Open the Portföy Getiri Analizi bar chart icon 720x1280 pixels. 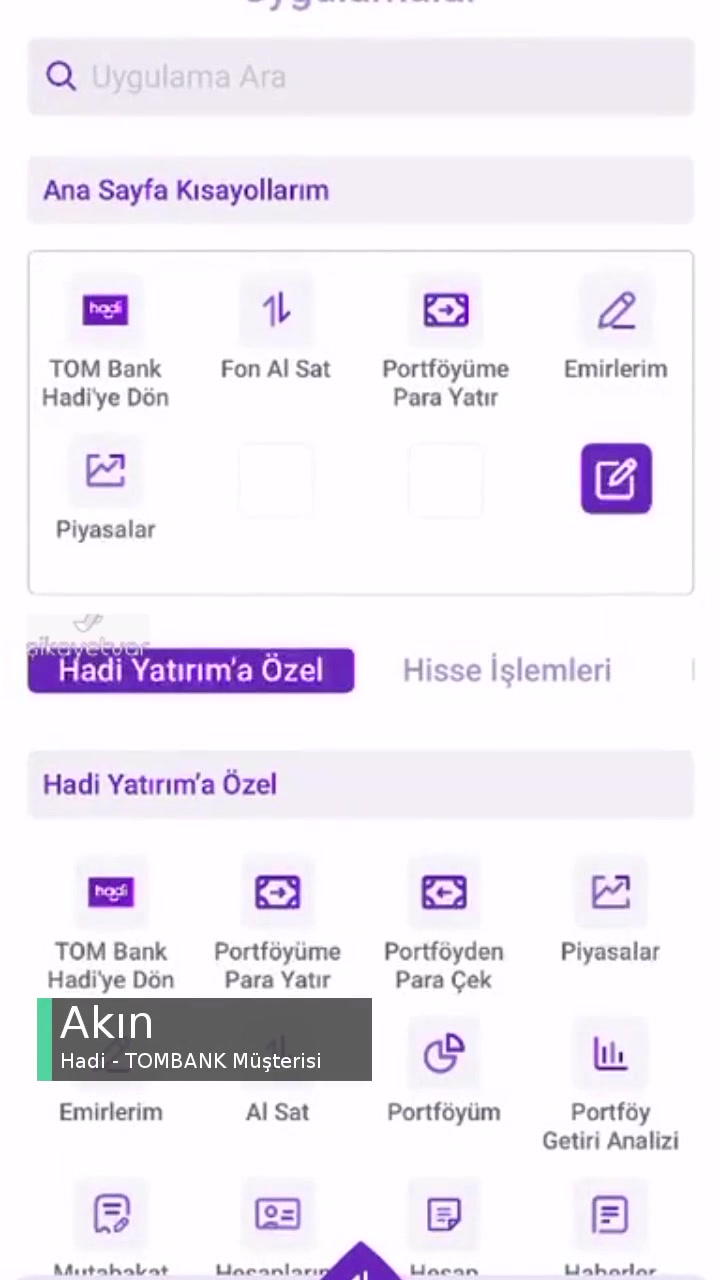pyautogui.click(x=610, y=1053)
